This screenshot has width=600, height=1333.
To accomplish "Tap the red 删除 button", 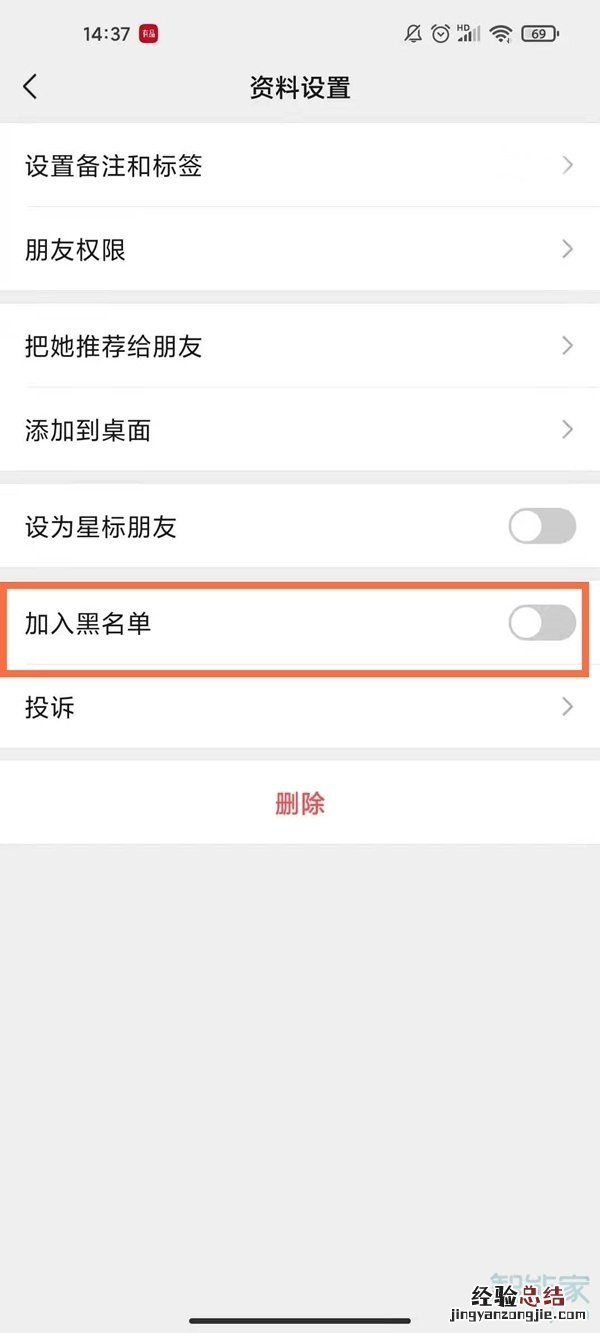I will [x=300, y=803].
